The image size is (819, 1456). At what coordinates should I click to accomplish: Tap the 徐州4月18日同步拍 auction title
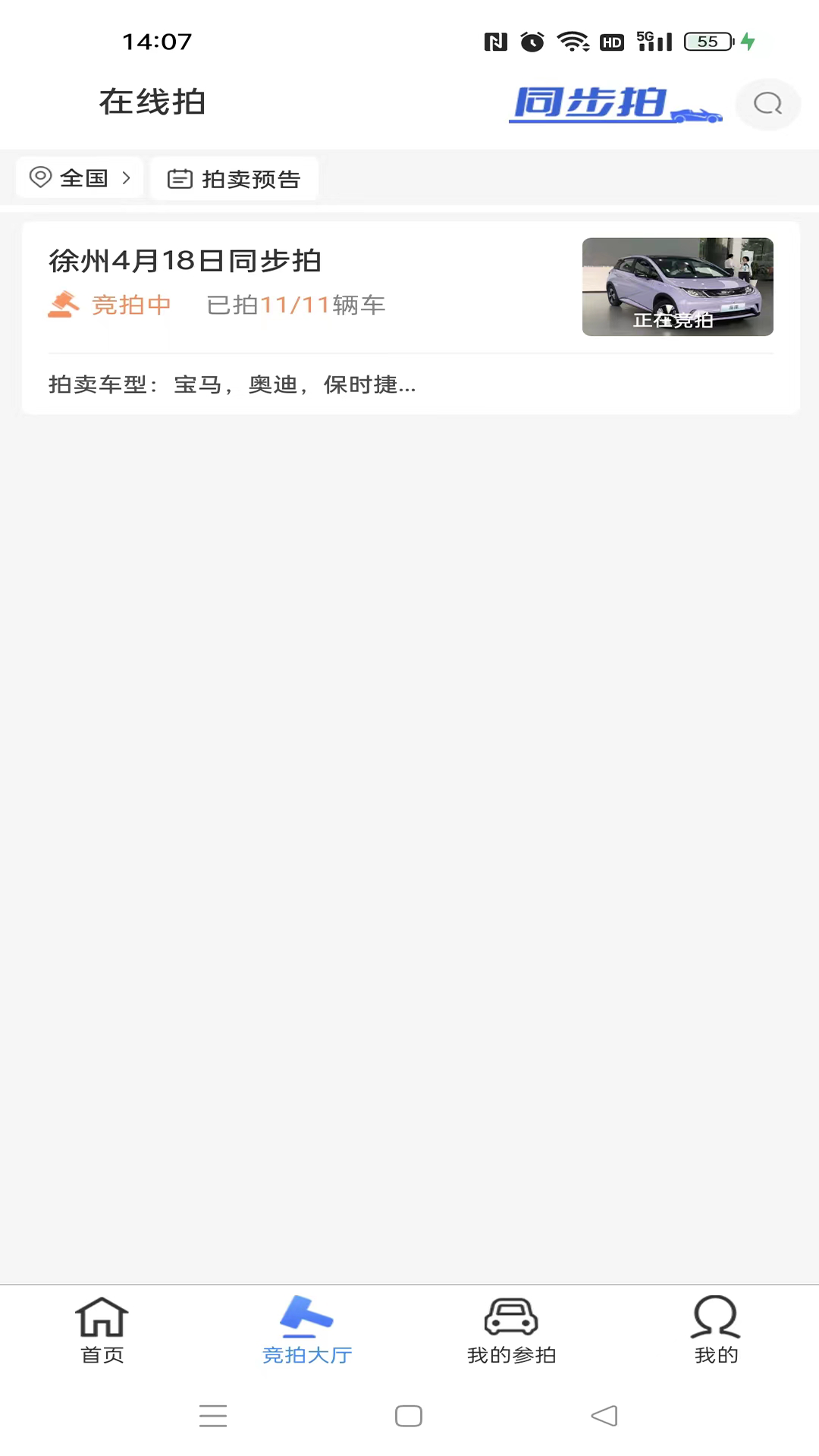(184, 260)
